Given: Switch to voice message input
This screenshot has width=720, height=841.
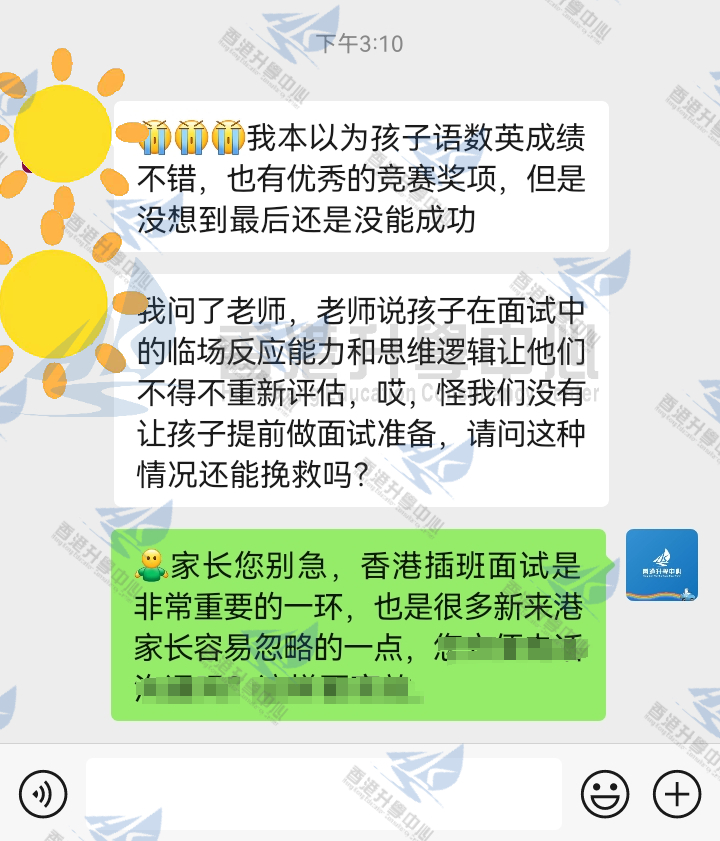Looking at the screenshot, I should [43, 794].
